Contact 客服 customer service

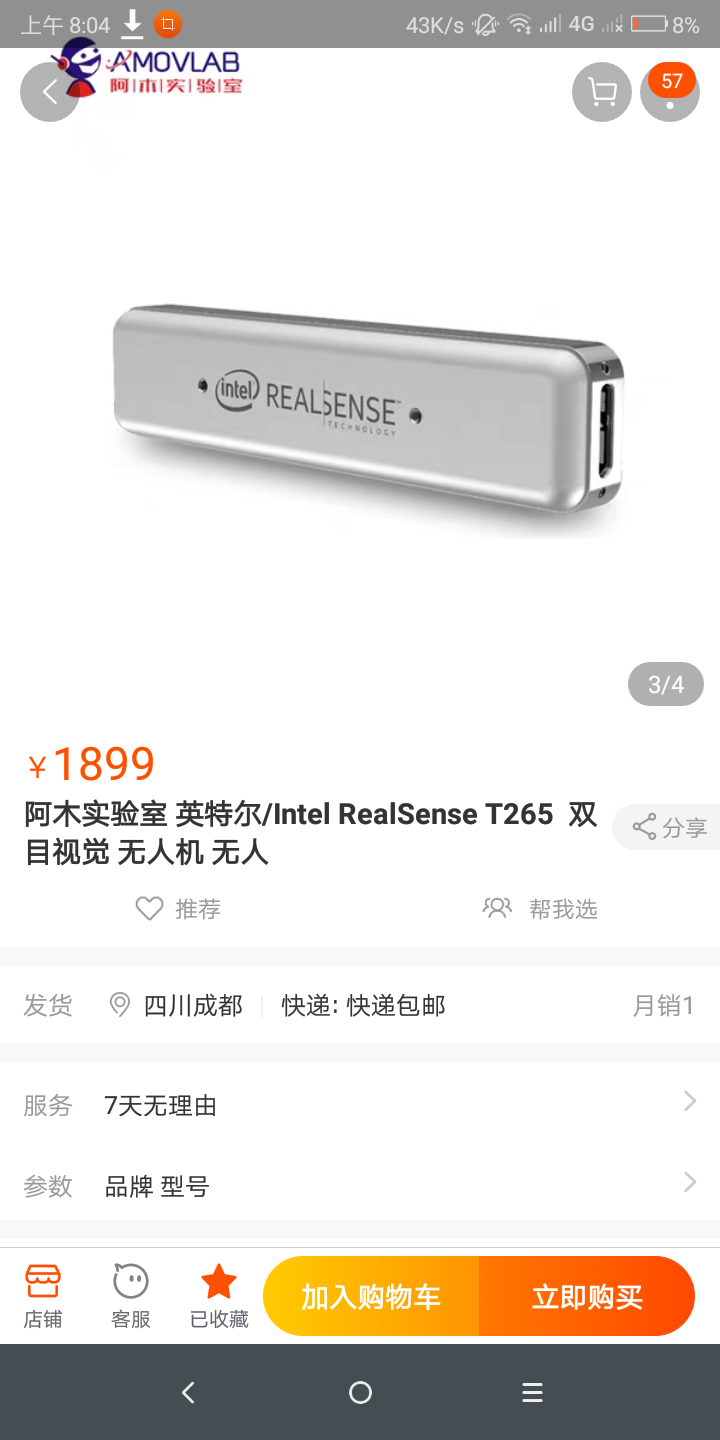(x=131, y=1296)
